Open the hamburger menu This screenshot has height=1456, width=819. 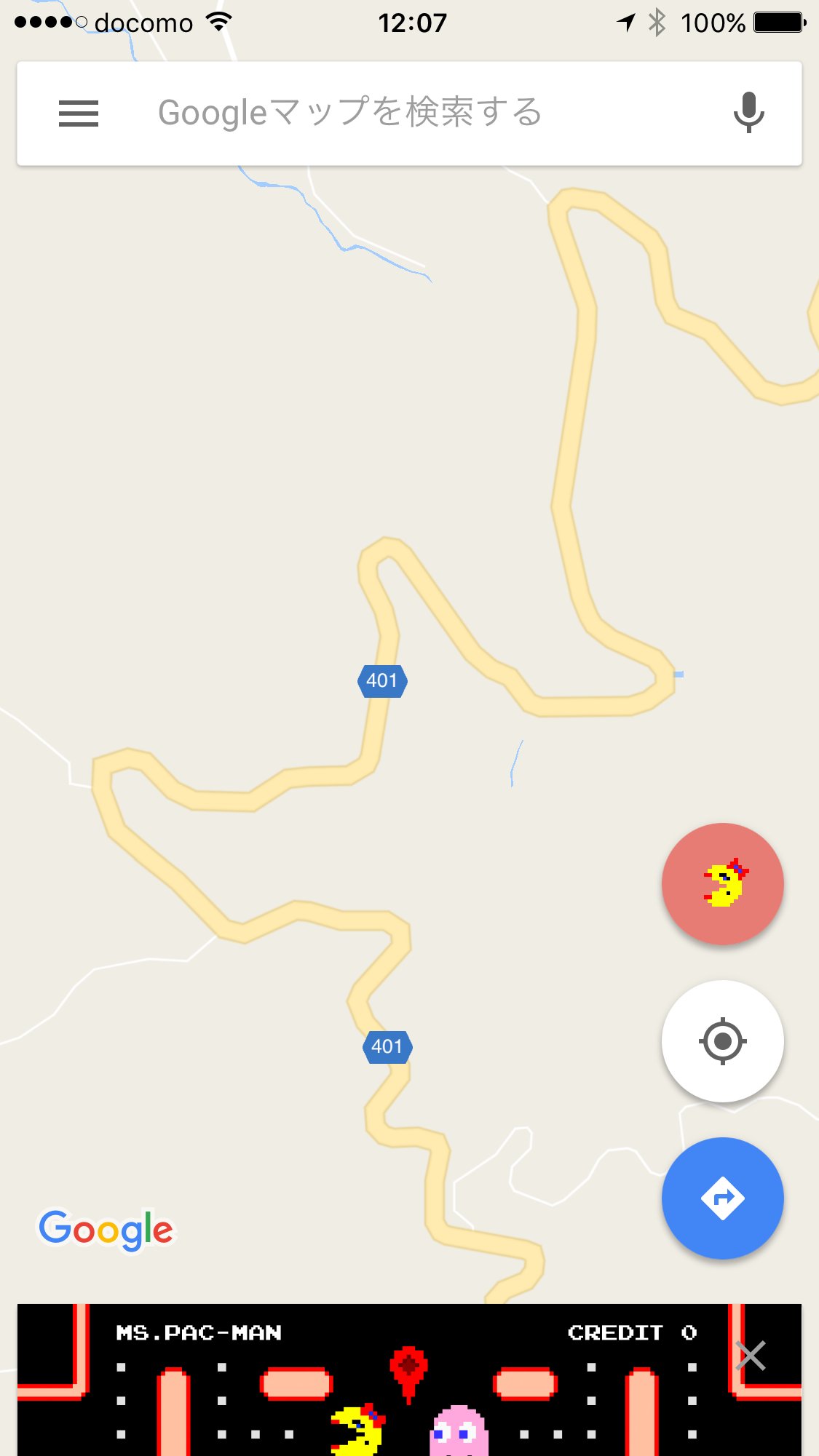click(x=79, y=114)
